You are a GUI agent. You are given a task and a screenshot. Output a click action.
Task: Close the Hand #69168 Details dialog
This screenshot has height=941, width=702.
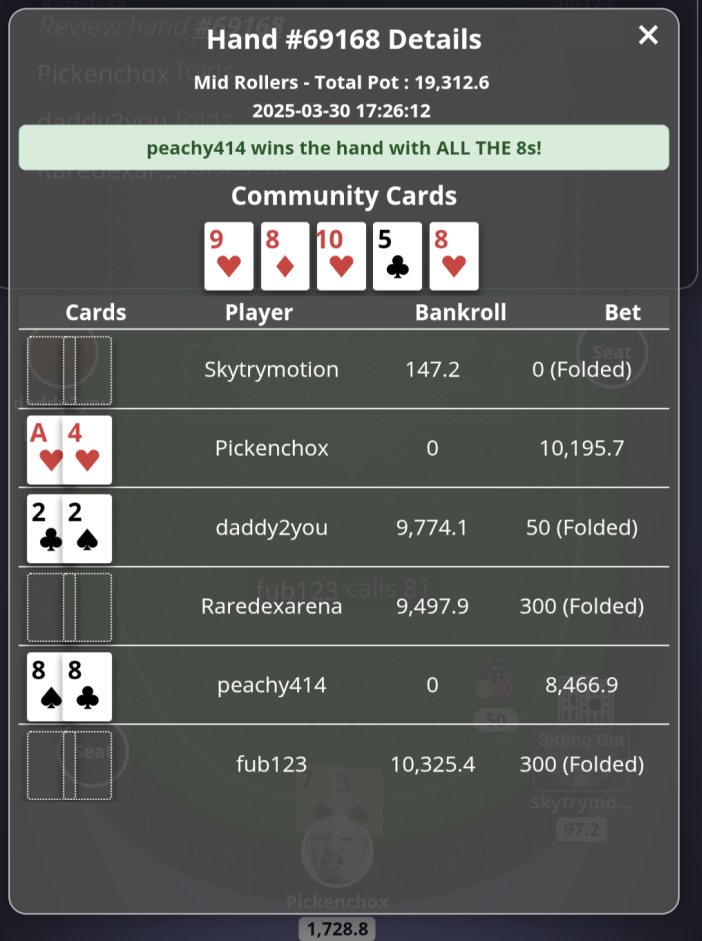coord(648,36)
